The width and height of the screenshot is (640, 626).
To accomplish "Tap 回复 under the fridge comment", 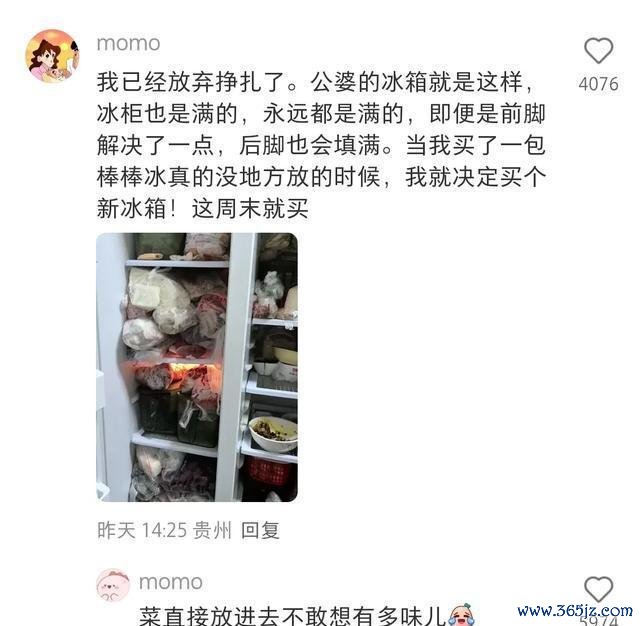I will pos(260,530).
